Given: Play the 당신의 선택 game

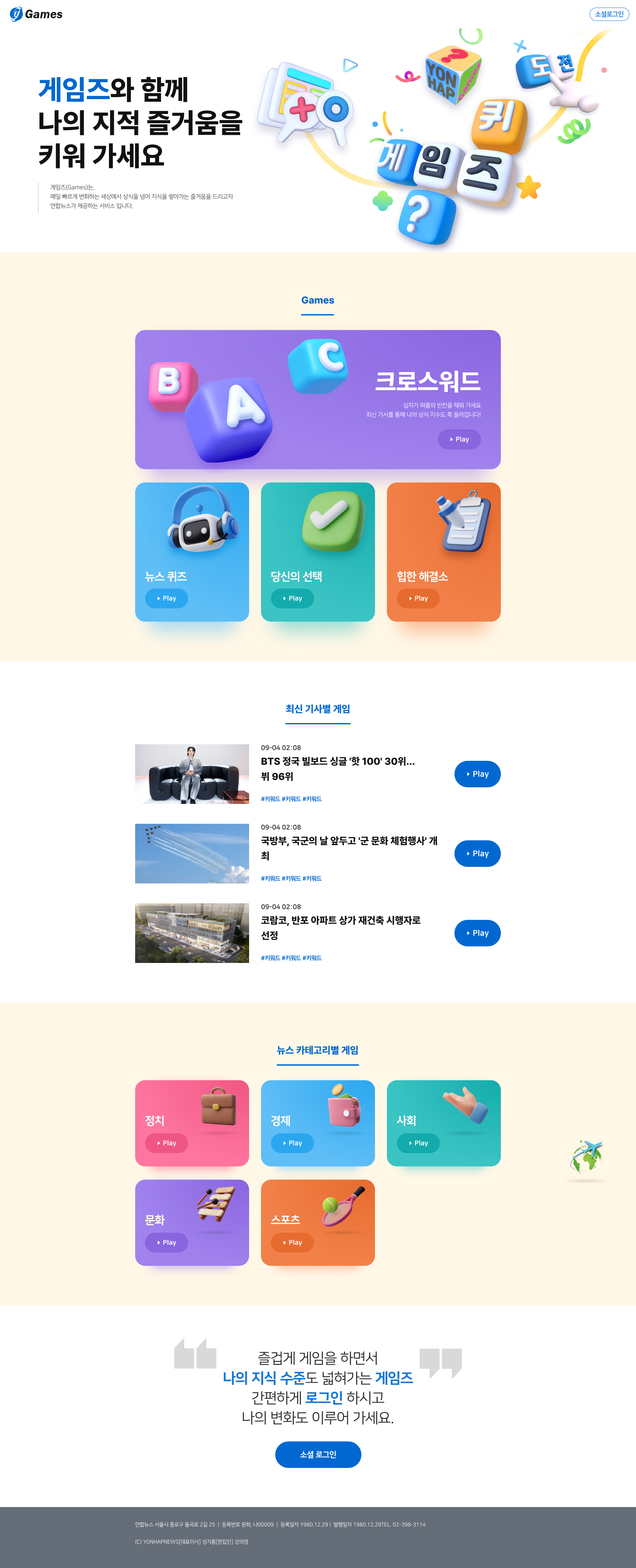Looking at the screenshot, I should click(x=292, y=598).
